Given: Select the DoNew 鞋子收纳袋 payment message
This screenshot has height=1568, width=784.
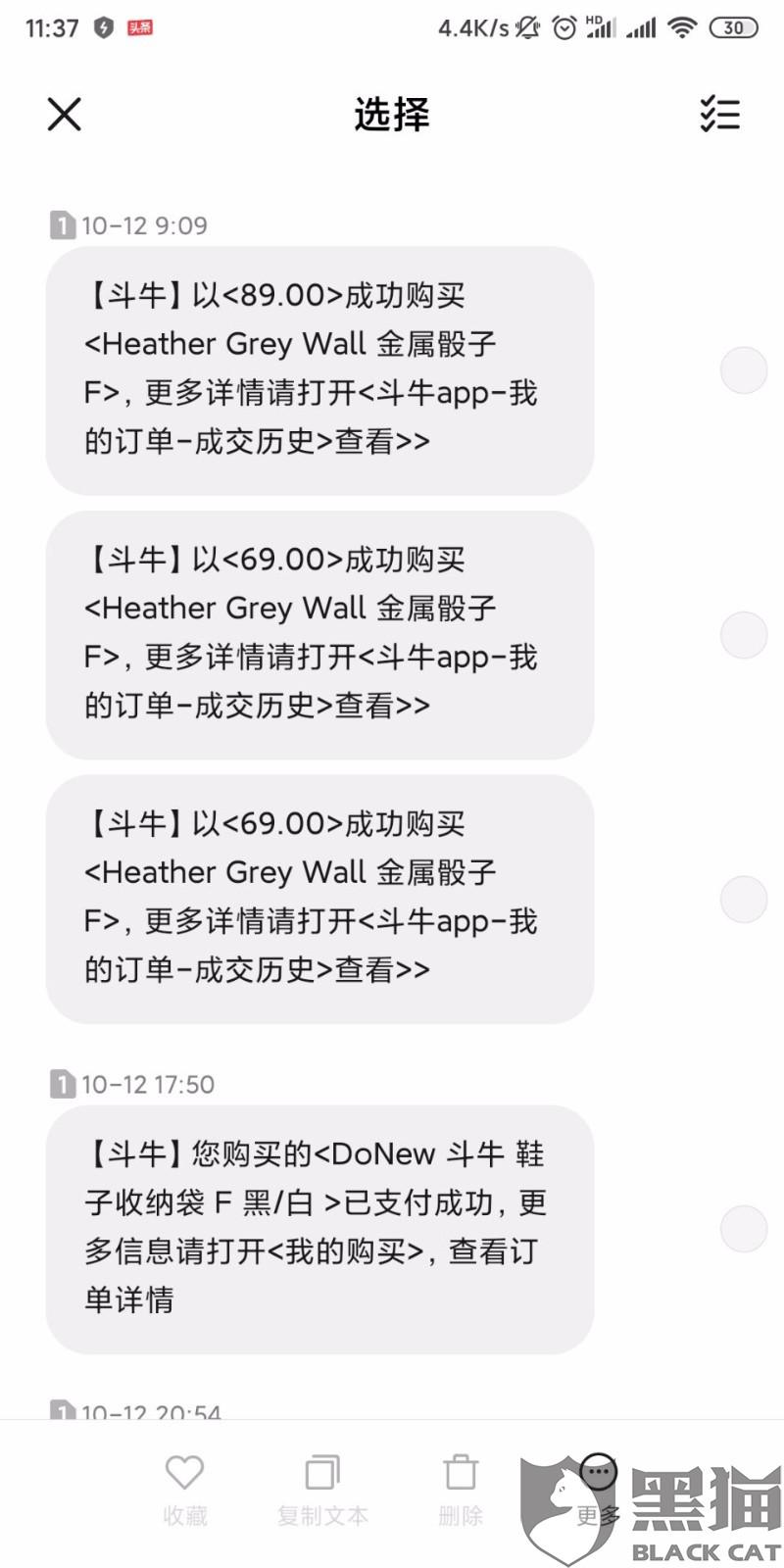Looking at the screenshot, I should point(744,1229).
